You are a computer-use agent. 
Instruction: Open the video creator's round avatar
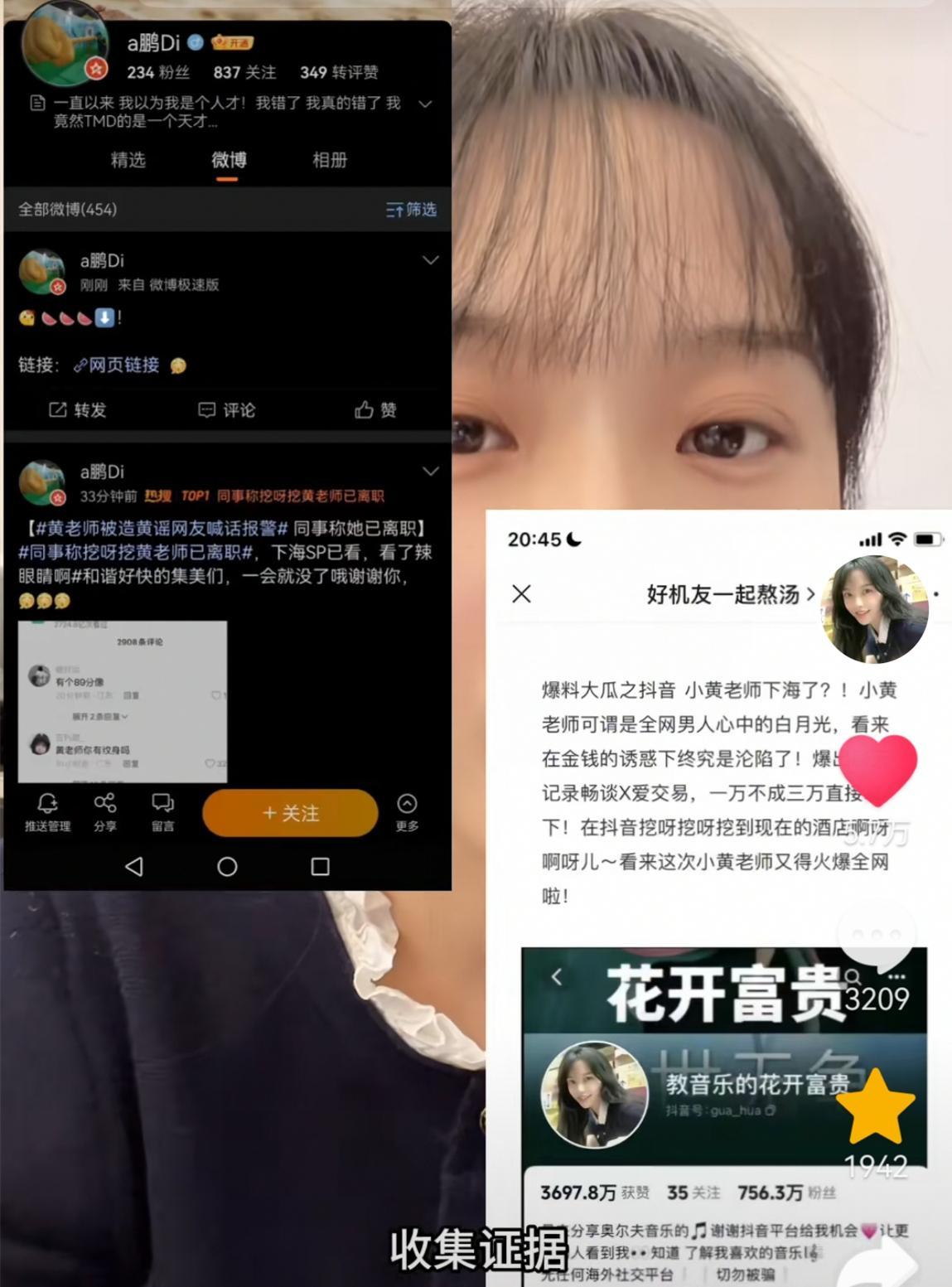tap(874, 609)
